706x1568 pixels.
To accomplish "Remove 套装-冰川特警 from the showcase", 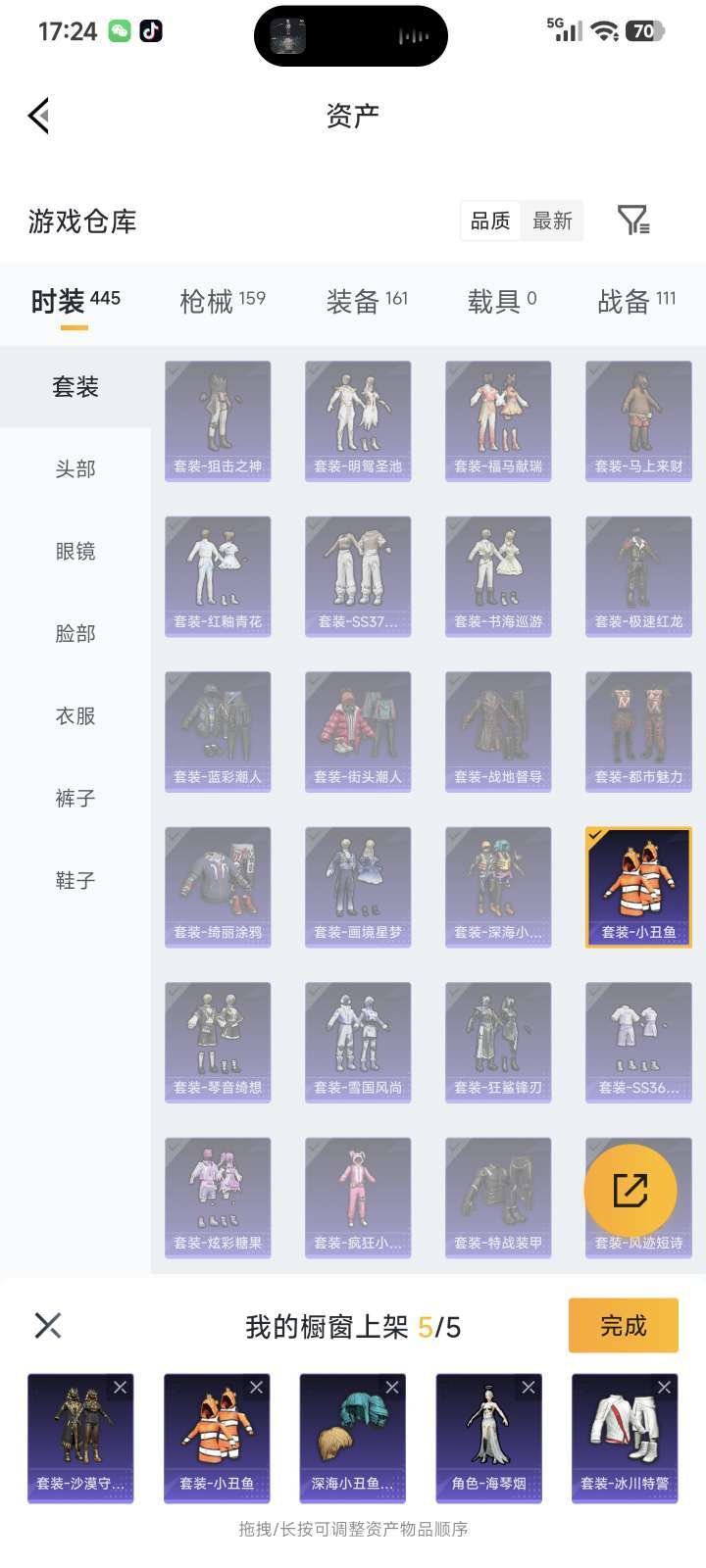I will pyautogui.click(x=664, y=1388).
